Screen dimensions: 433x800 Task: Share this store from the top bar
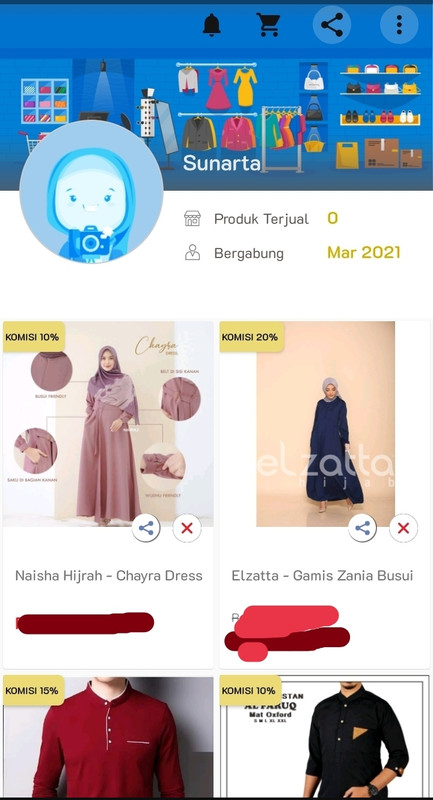click(332, 24)
